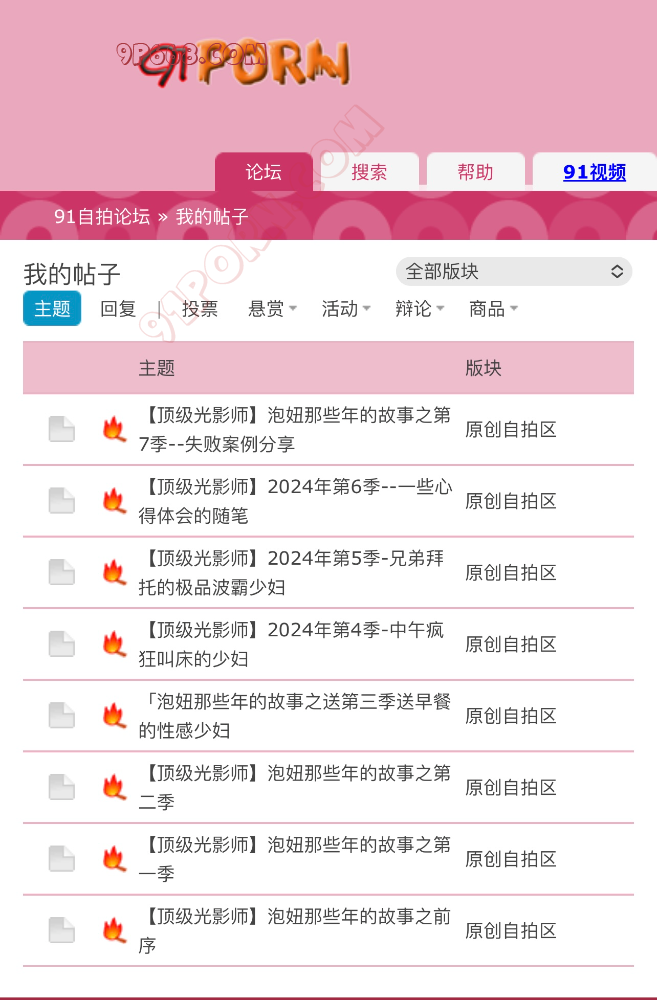
Task: Open the 2024年第6季 thread
Action: [x=294, y=501]
